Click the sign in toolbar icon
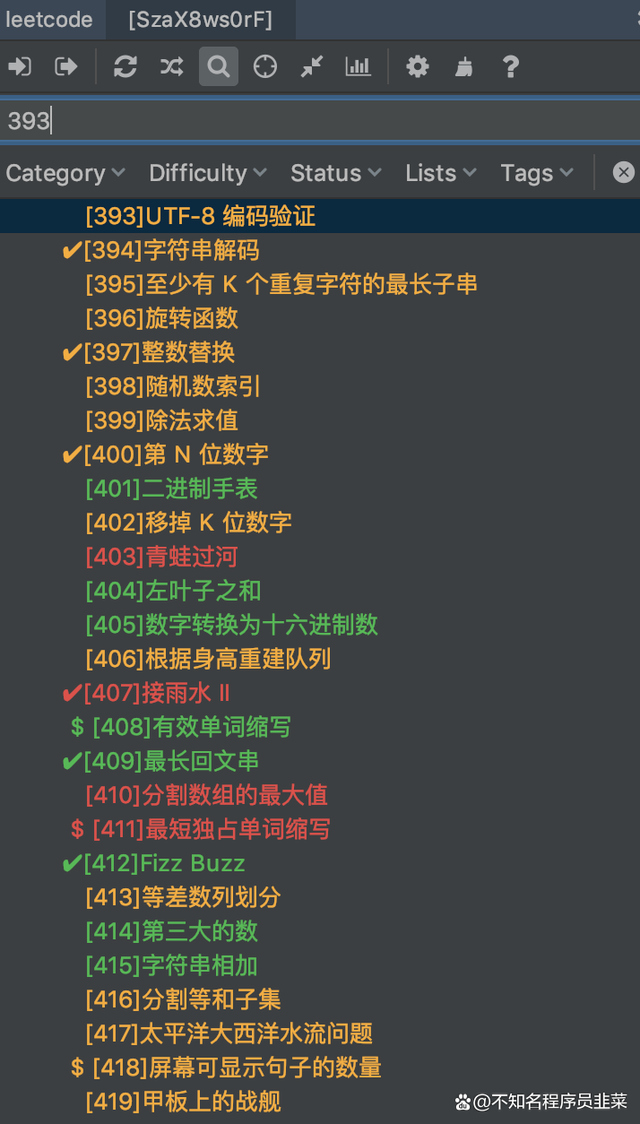This screenshot has width=640, height=1124. [20, 67]
